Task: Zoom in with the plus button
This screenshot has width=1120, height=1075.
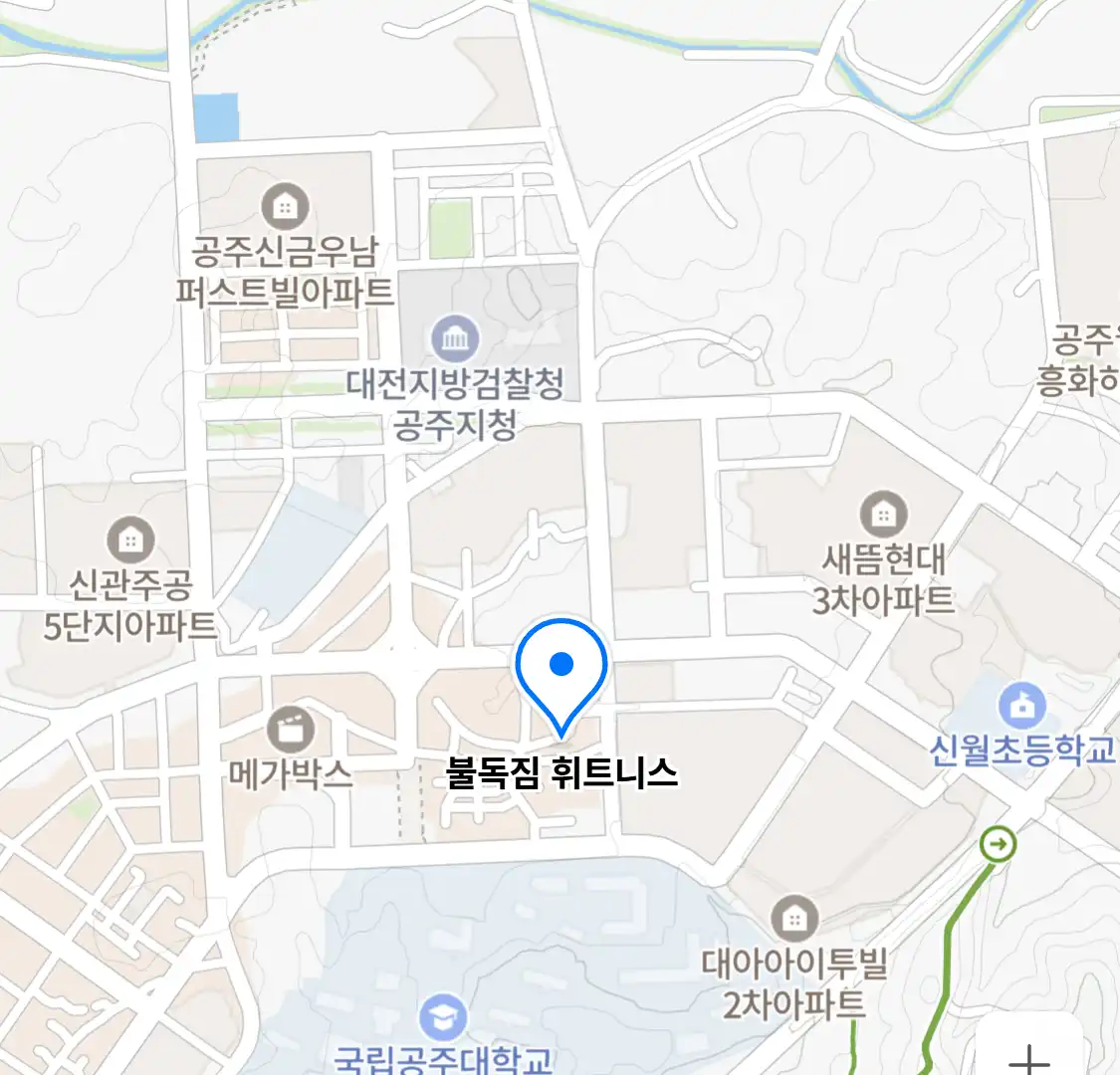Action: coord(1029,1055)
